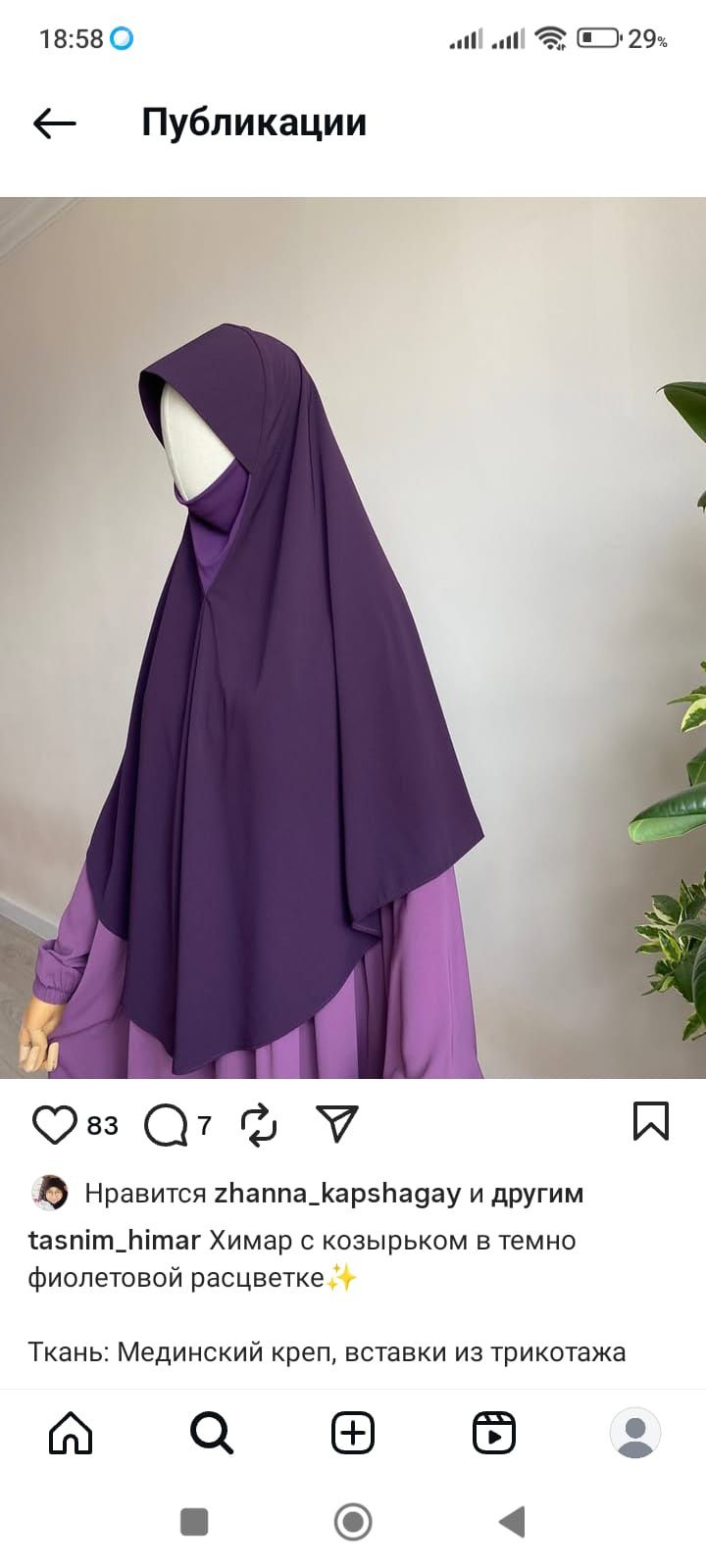
Task: Open zhanna_kapshagay's profile from likes
Action: click(x=337, y=1194)
